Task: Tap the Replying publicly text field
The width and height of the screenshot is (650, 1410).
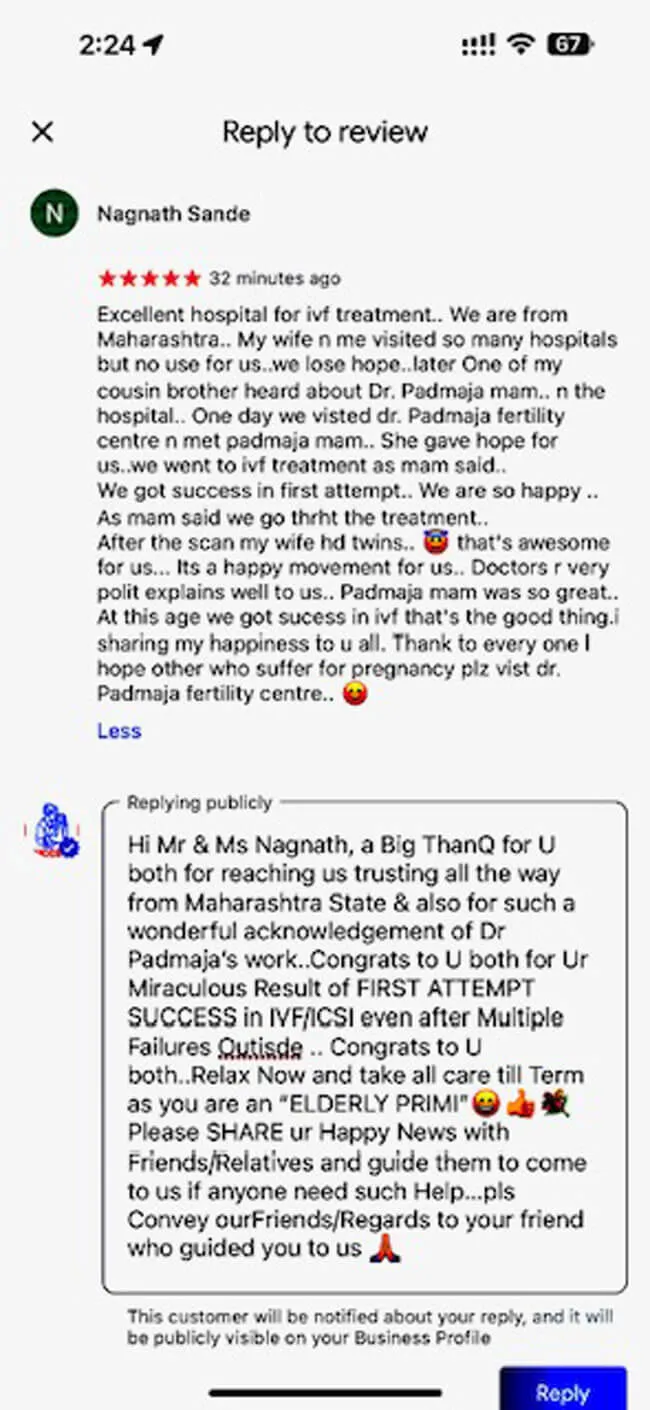Action: click(365, 1045)
